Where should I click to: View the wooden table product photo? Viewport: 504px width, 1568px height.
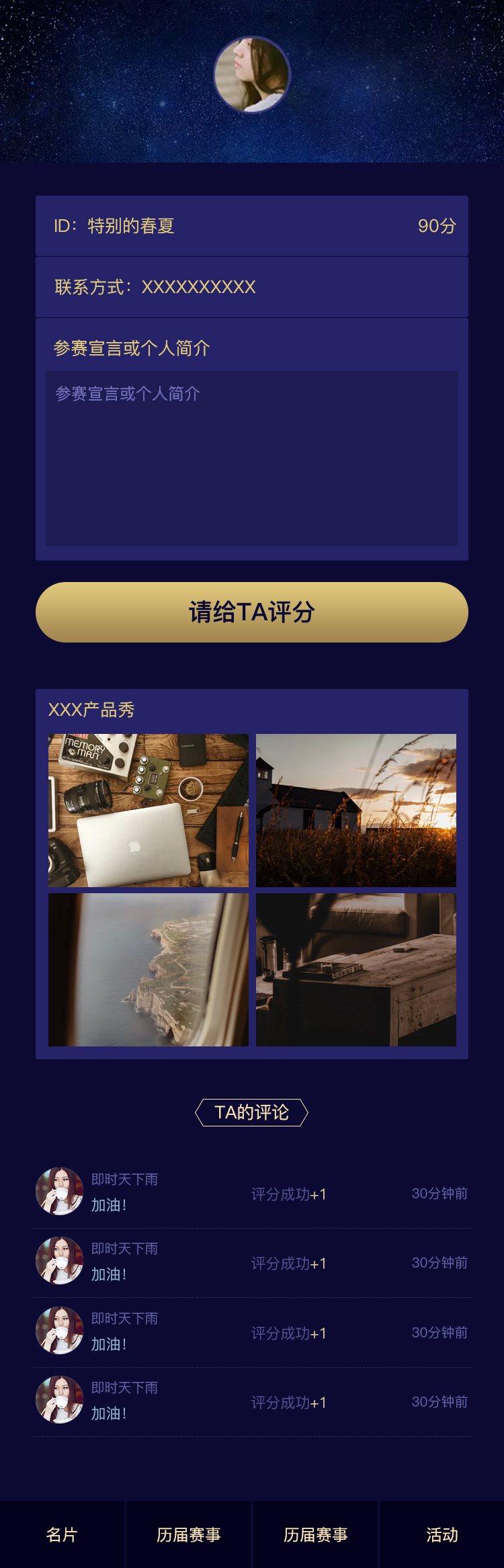pos(355,969)
